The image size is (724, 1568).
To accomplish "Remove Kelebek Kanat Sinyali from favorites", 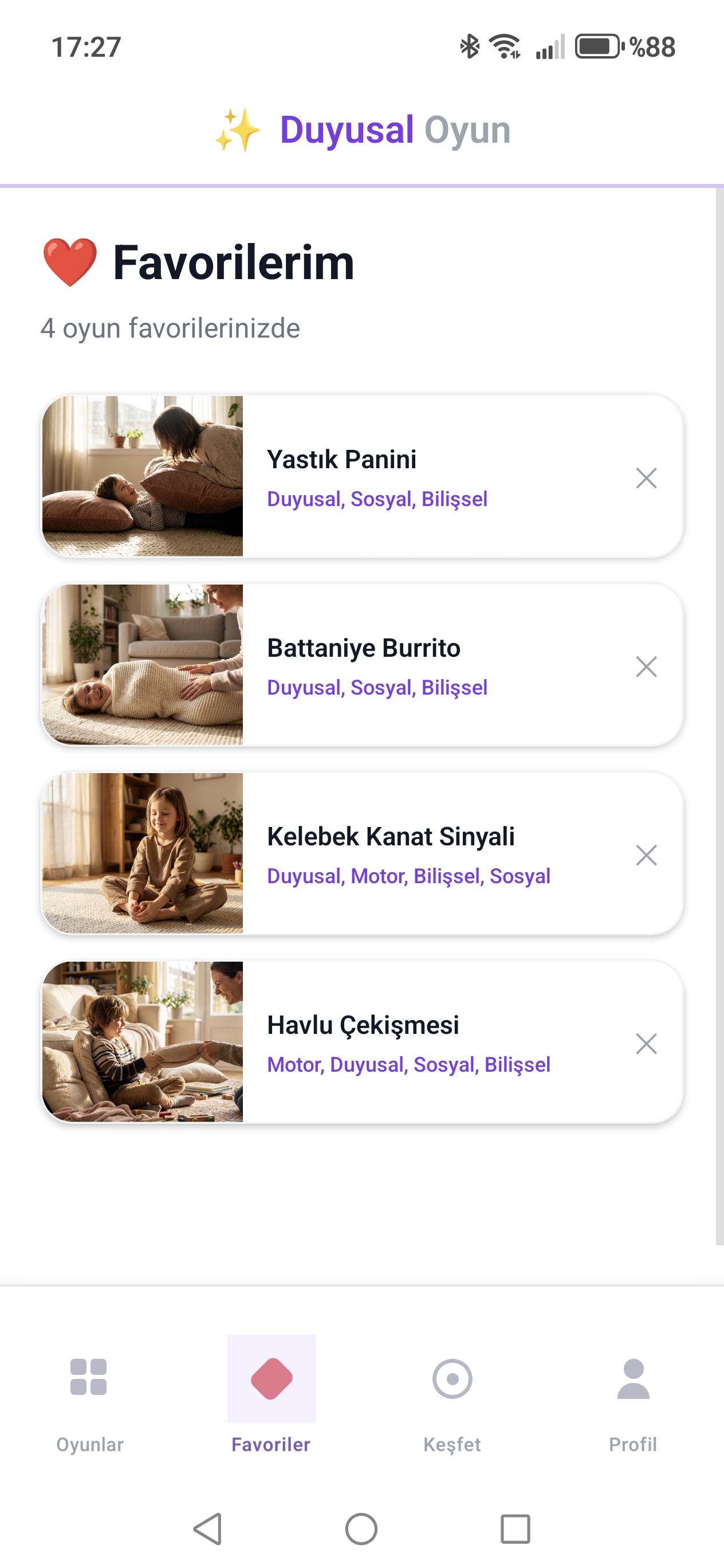I will (x=646, y=855).
